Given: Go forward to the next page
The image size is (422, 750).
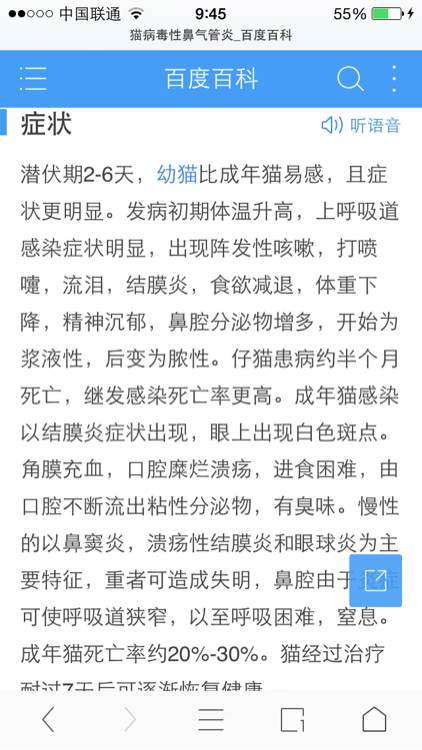Looking at the screenshot, I should [x=130, y=719].
